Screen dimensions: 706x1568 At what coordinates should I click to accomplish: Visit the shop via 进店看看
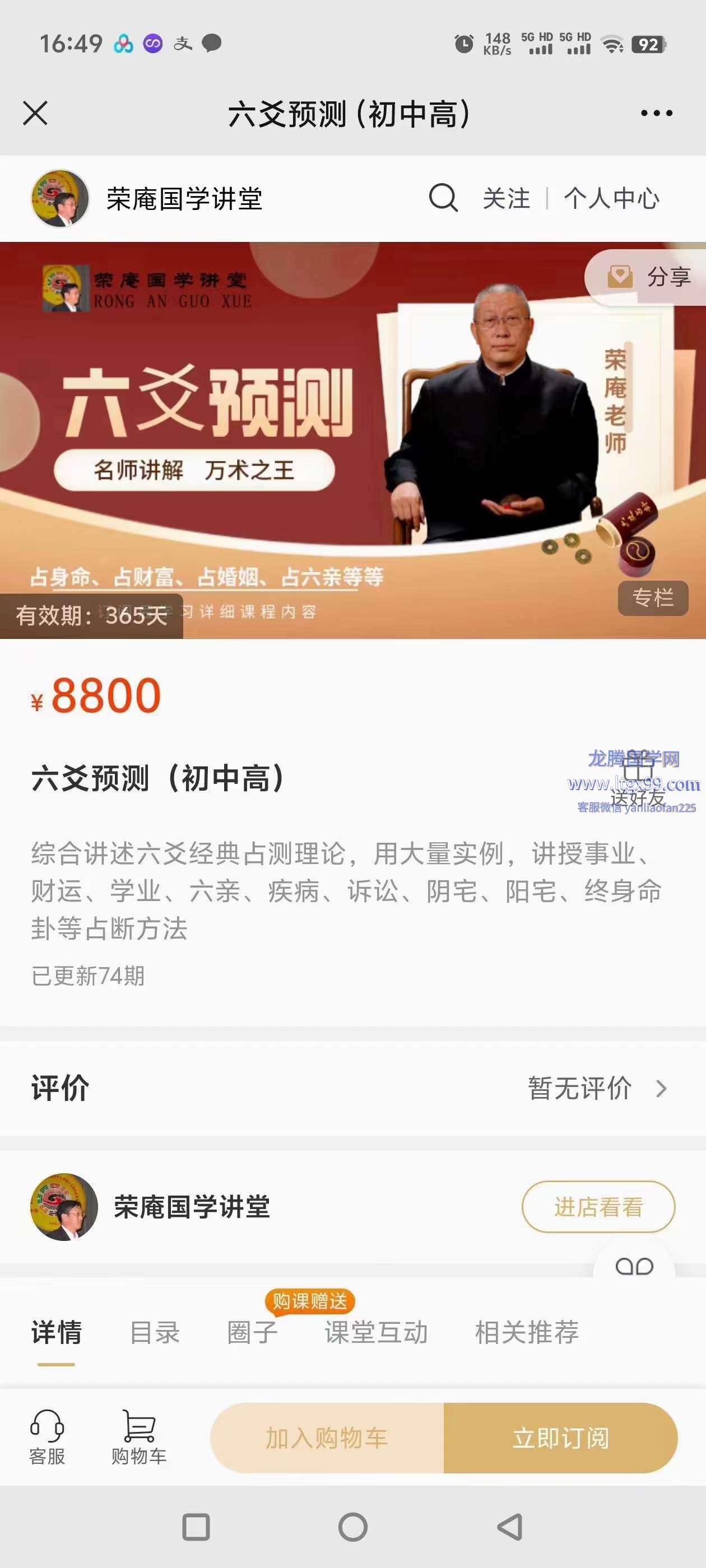(x=597, y=1206)
